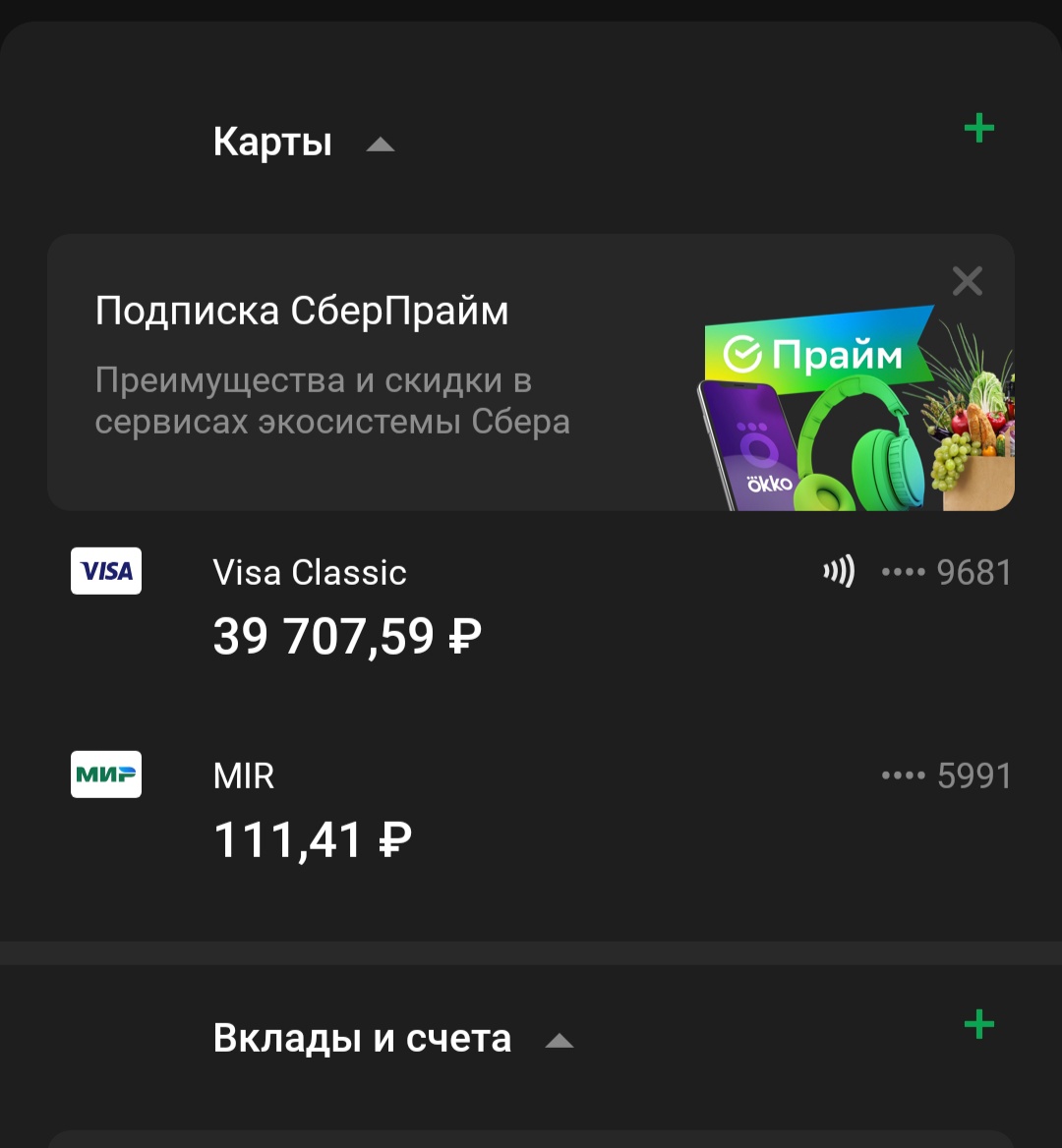Select the Карты section header
The image size is (1062, 1148).
(272, 141)
